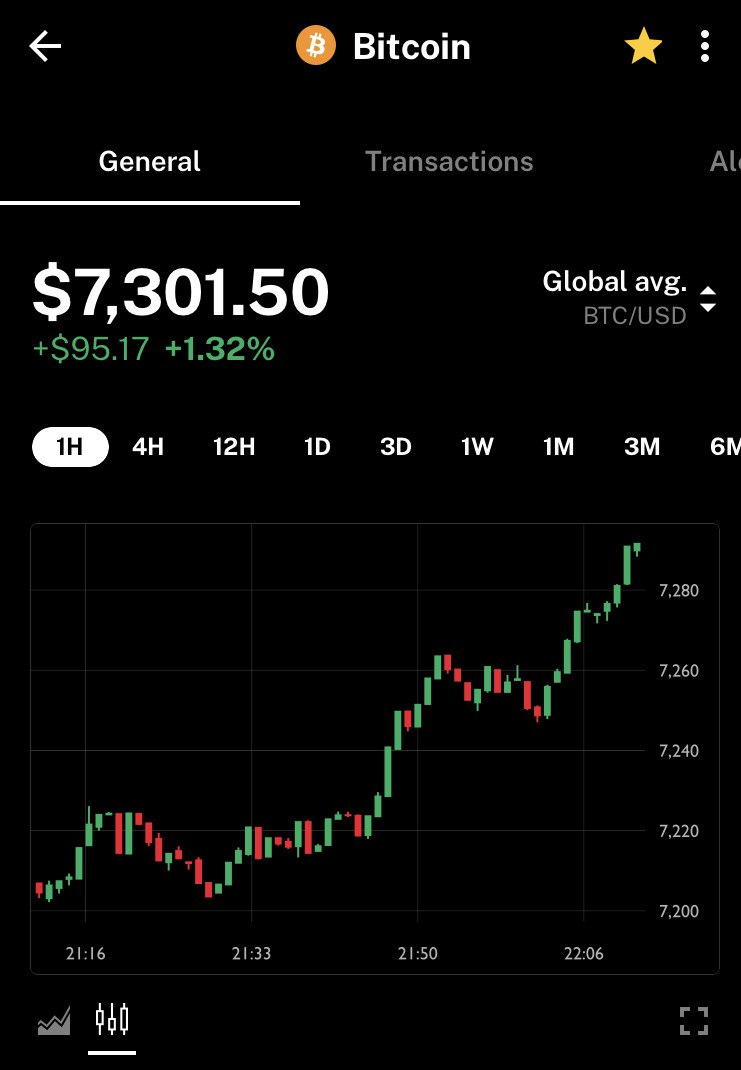
Task: Select the candlestick chart view
Action: [112, 1020]
